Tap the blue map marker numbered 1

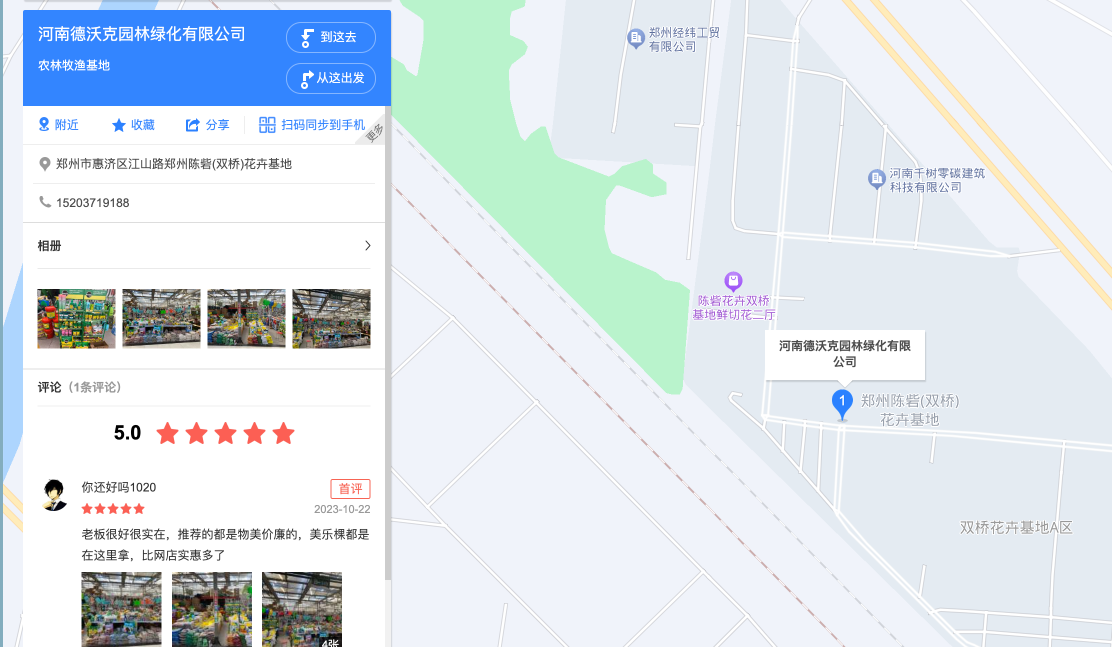point(843,403)
